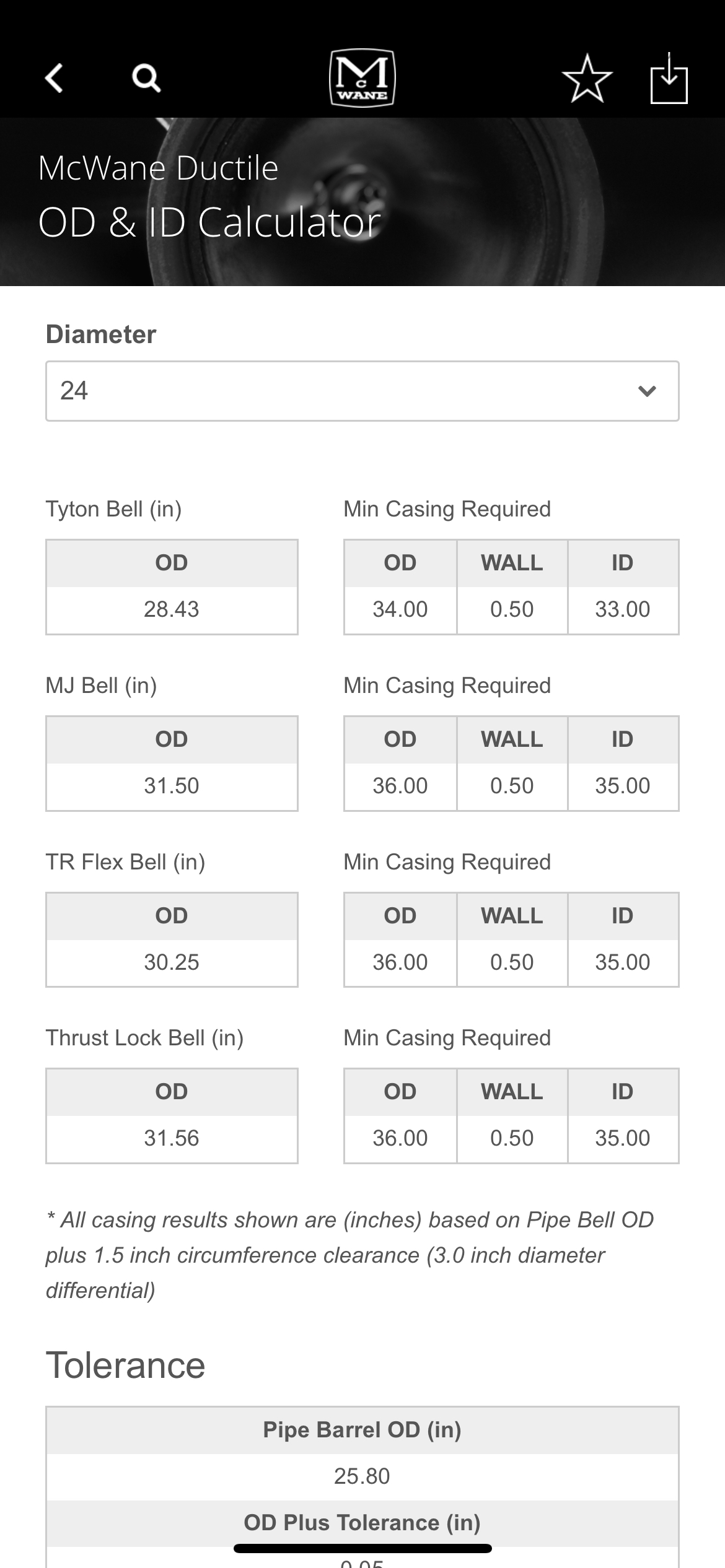
Task: Expand the Diameter dropdown showing 24
Action: [362, 391]
